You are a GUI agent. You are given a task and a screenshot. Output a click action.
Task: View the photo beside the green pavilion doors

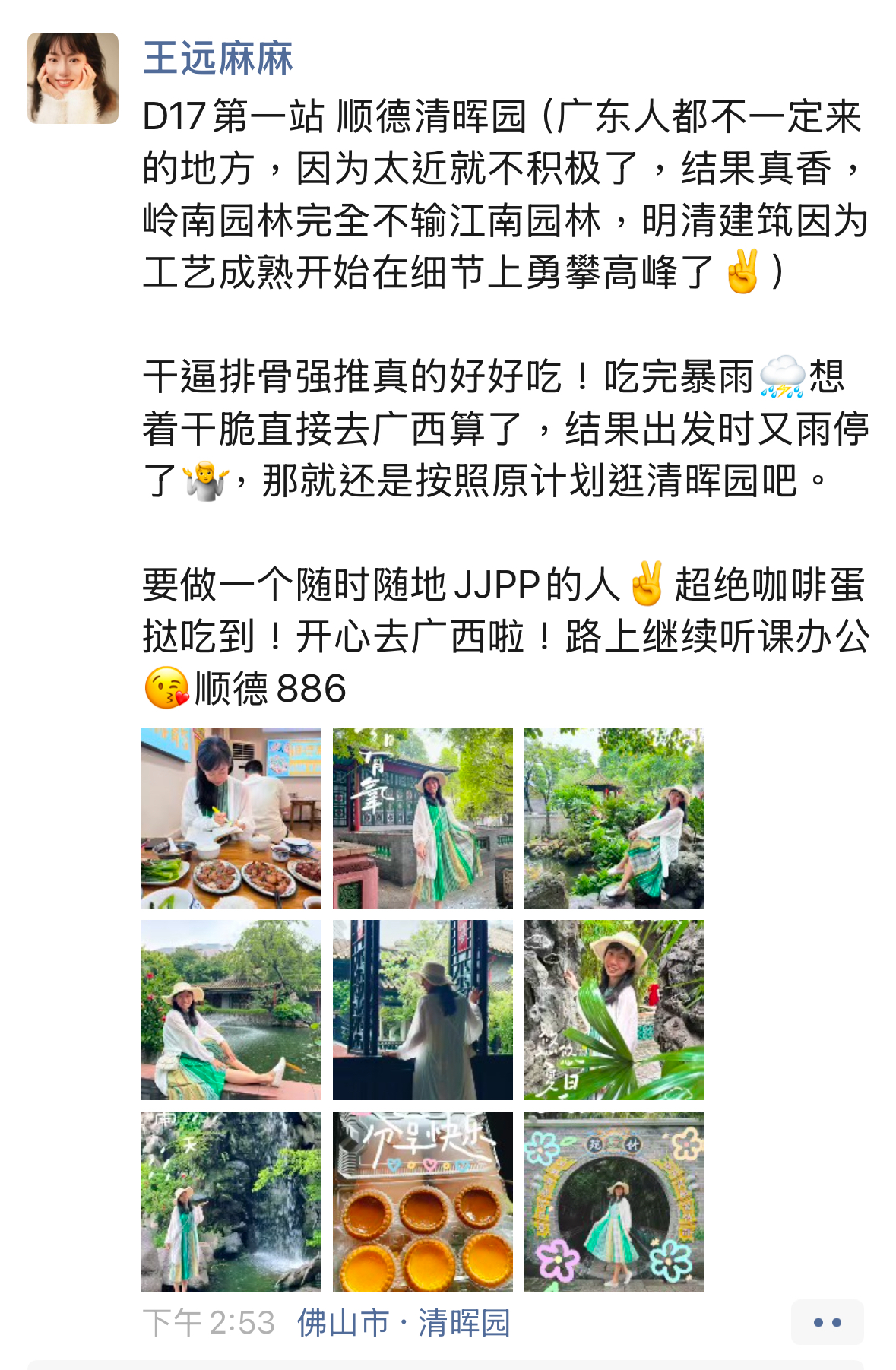[423, 818]
